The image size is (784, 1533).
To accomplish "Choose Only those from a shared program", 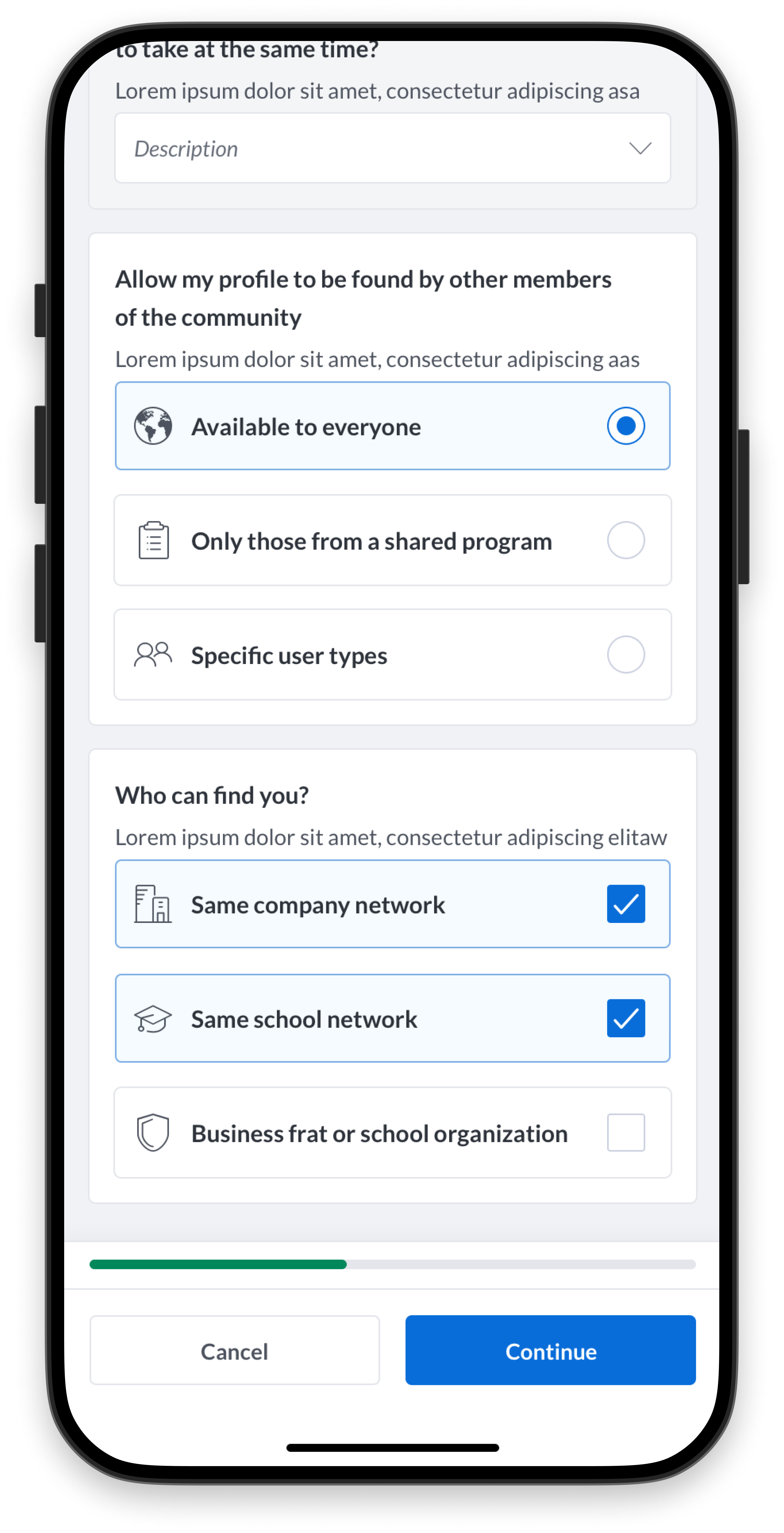I will pos(625,540).
